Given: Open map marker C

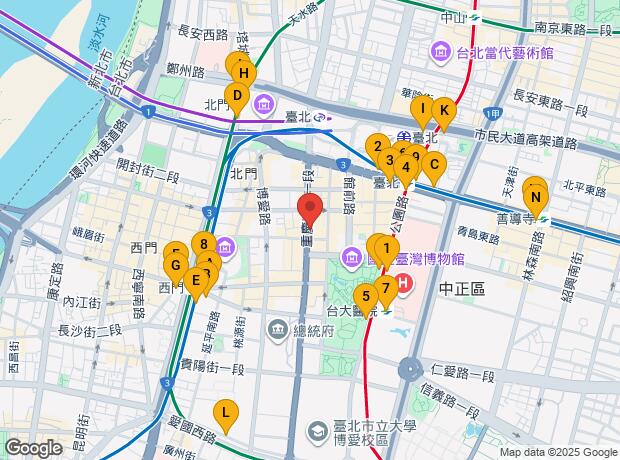Looking at the screenshot, I should [433, 163].
